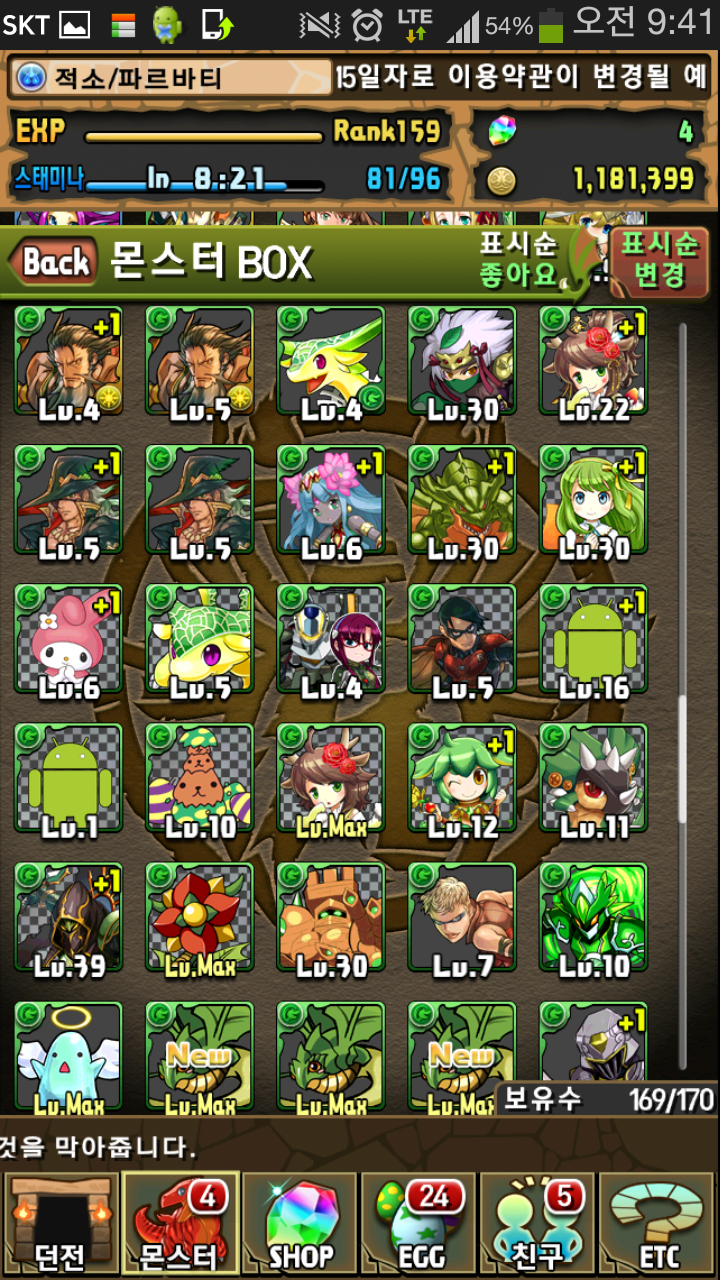Image resolution: width=720 pixels, height=1280 pixels.
Task: Switch to the EGG tab
Action: click(419, 1225)
